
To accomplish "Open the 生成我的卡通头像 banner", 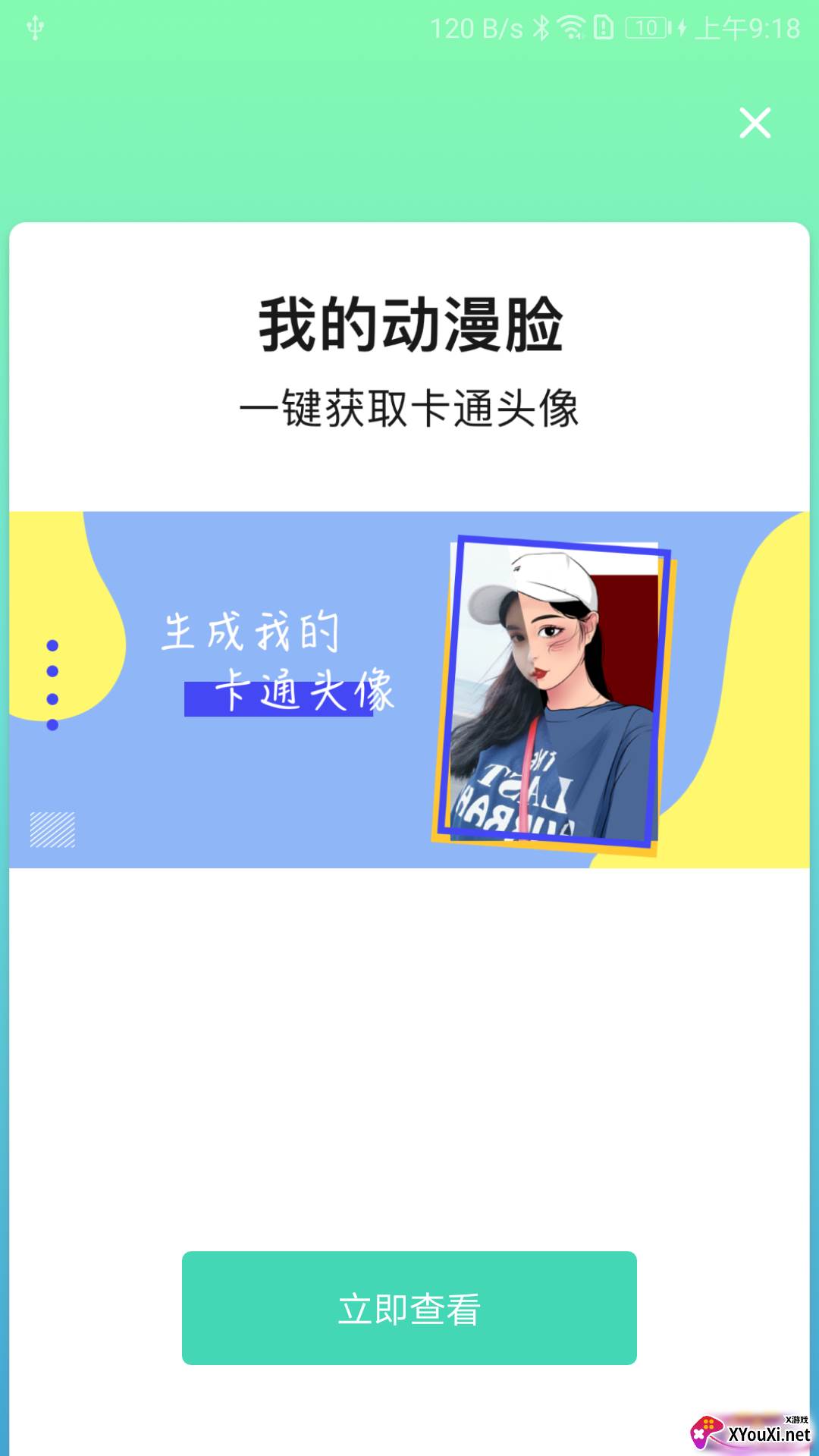I will pos(409,689).
